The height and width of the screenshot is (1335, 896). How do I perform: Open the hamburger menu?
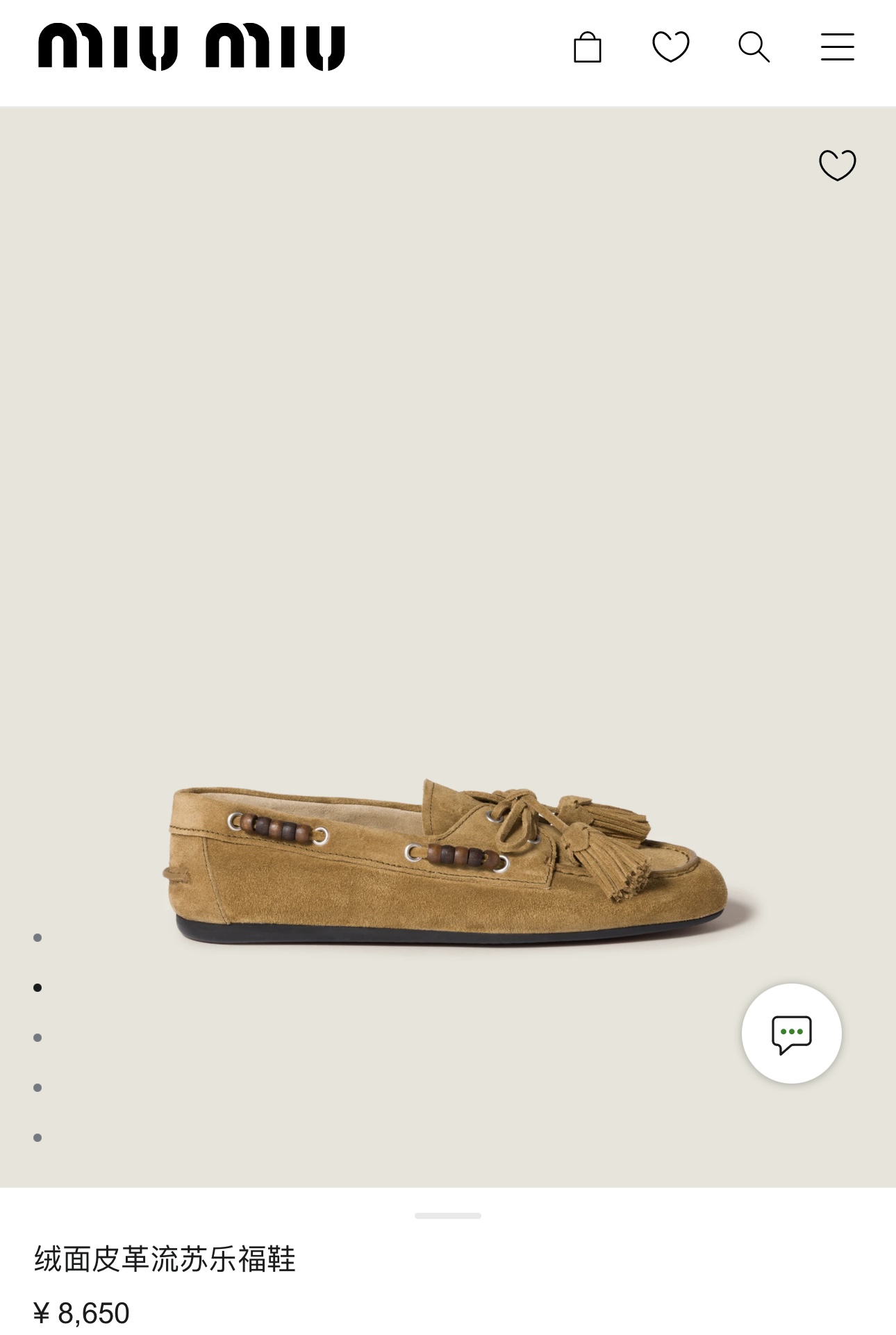click(837, 47)
